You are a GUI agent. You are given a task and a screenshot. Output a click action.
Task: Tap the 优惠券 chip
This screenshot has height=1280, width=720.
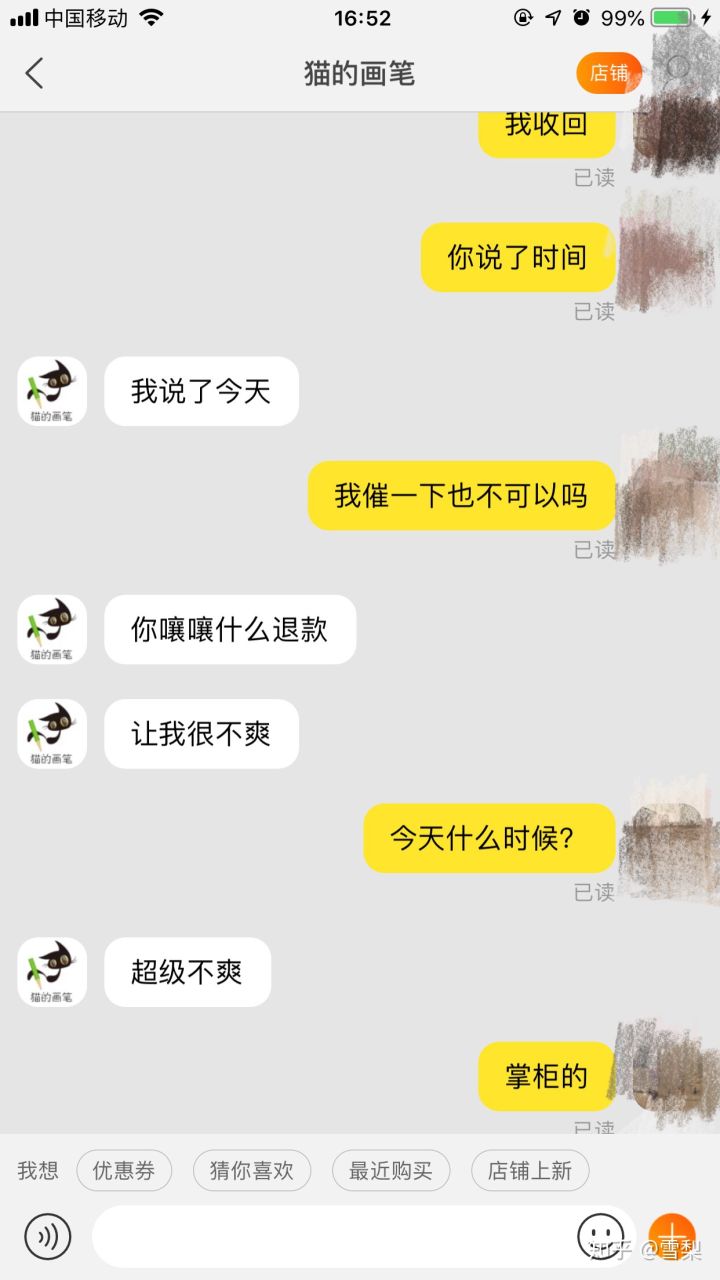click(x=124, y=1170)
